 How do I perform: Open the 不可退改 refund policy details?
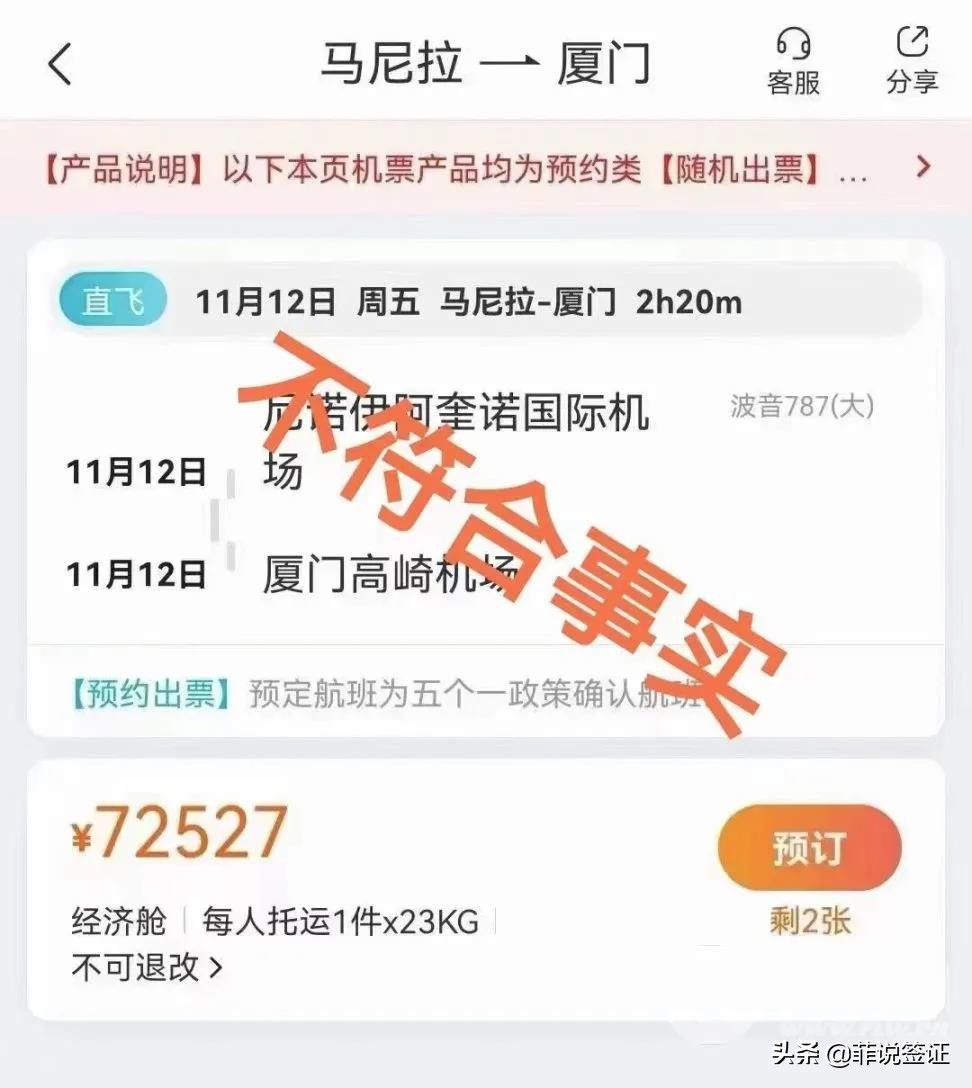[x=147, y=967]
